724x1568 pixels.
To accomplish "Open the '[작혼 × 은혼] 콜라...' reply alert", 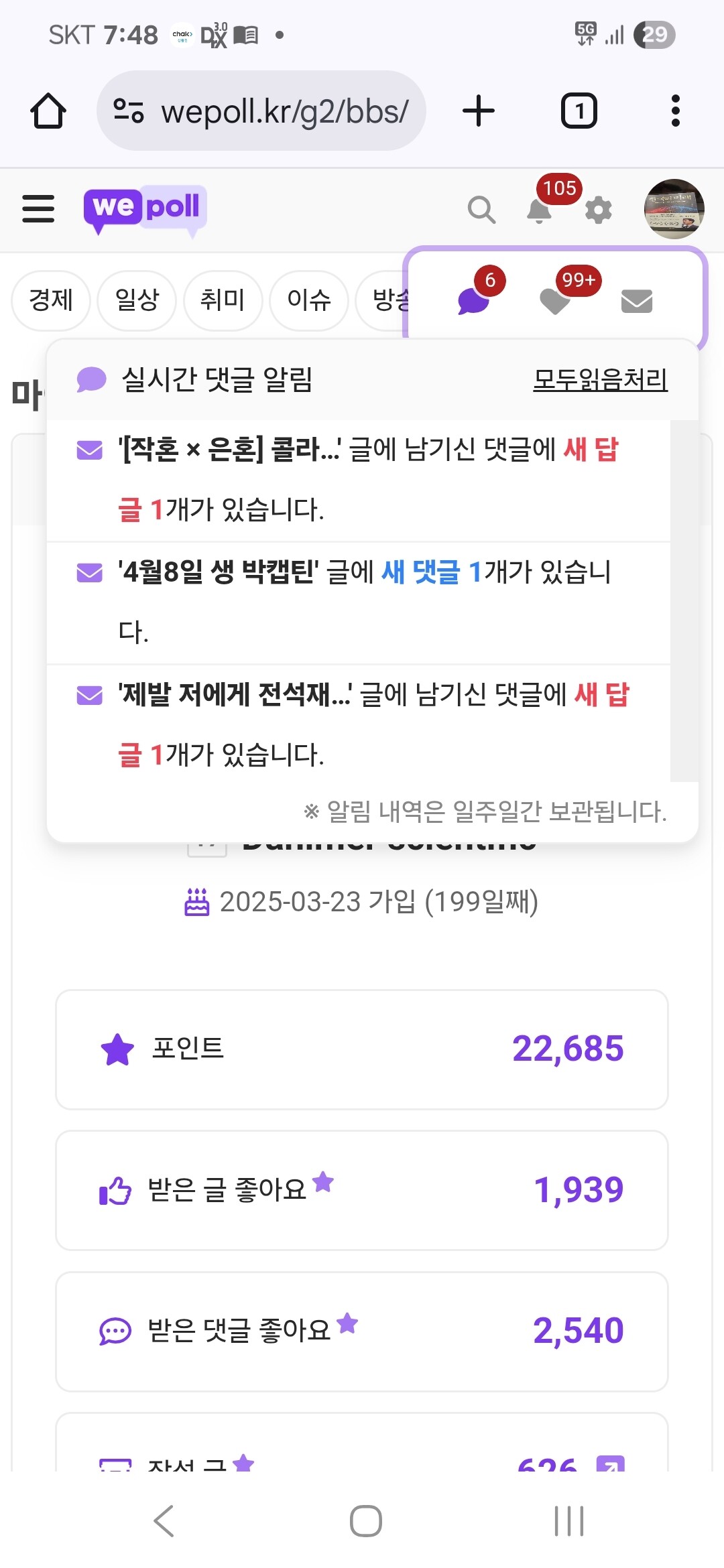I will coord(367,478).
